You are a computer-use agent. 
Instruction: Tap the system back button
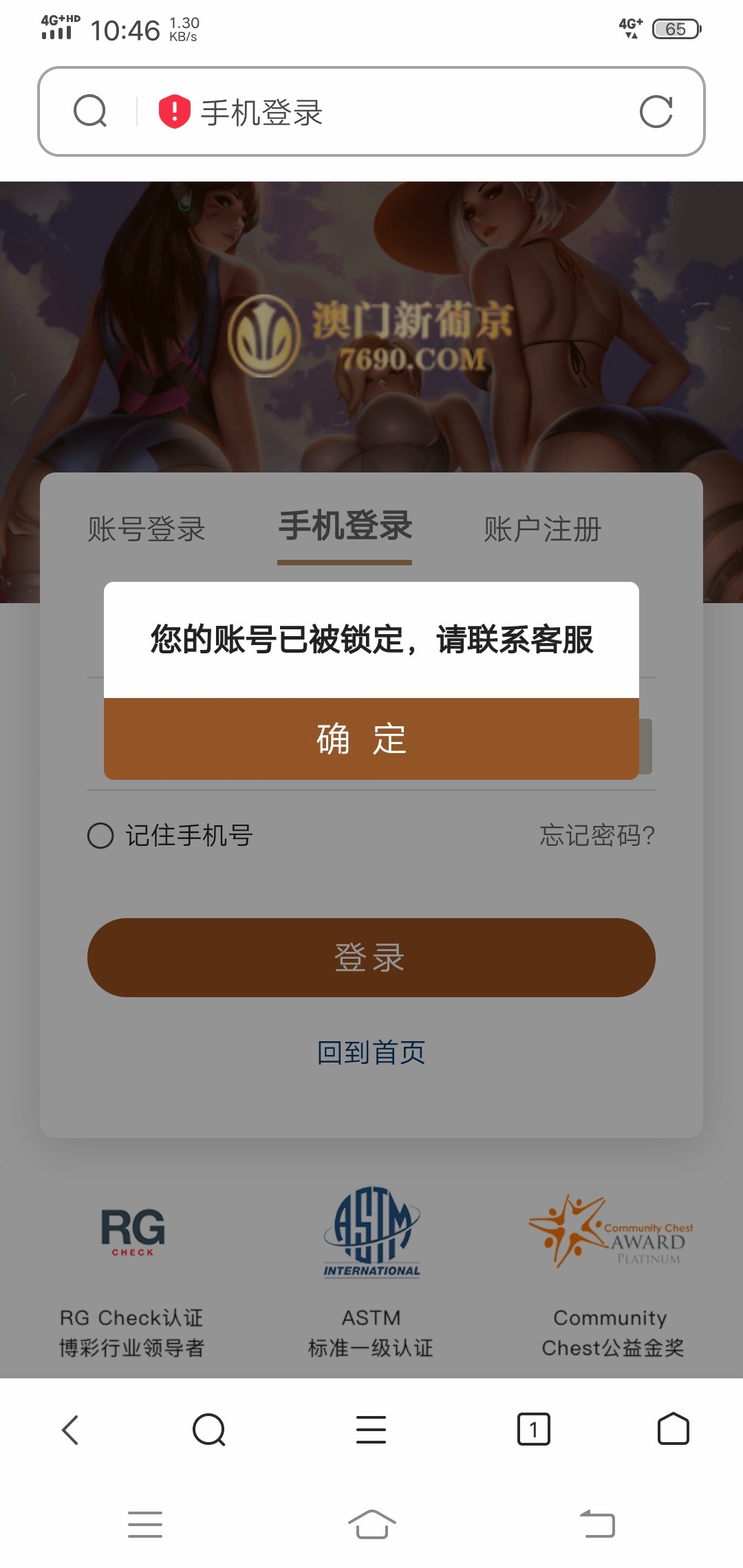point(597,1524)
